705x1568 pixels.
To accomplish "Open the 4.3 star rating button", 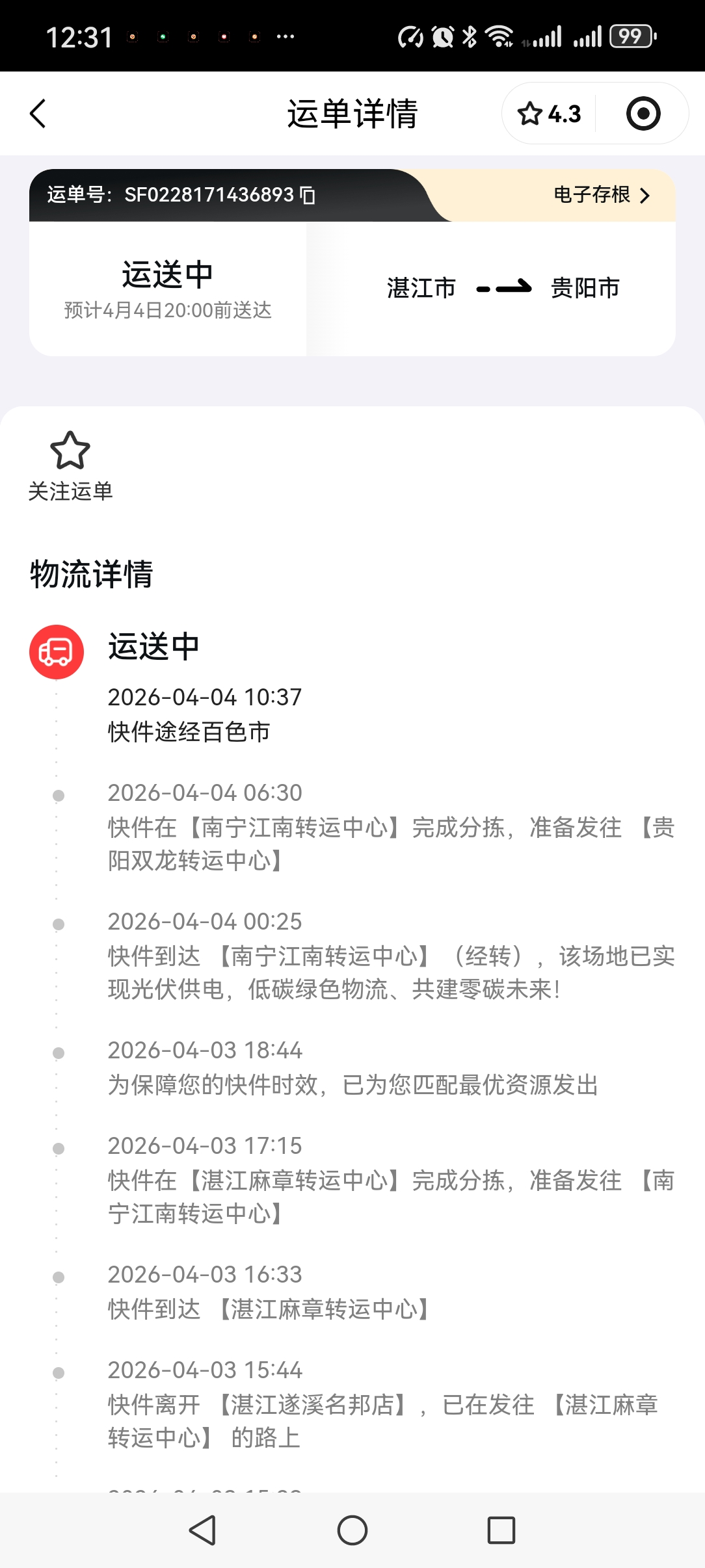I will tap(550, 114).
